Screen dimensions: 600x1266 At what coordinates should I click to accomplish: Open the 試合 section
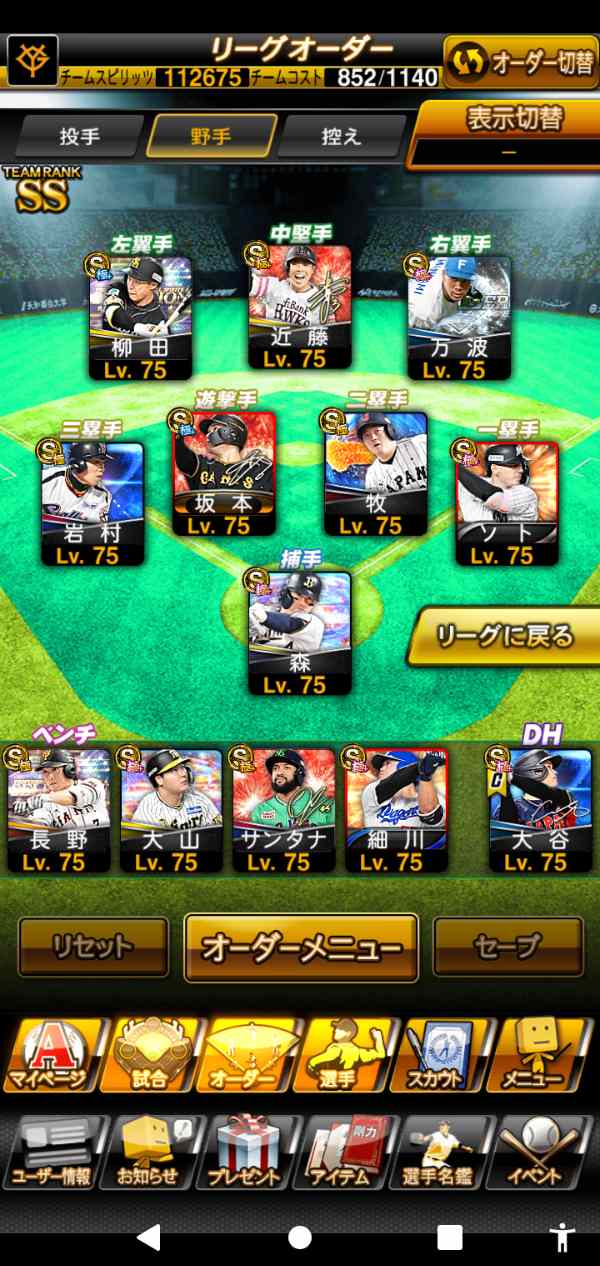(148, 1056)
